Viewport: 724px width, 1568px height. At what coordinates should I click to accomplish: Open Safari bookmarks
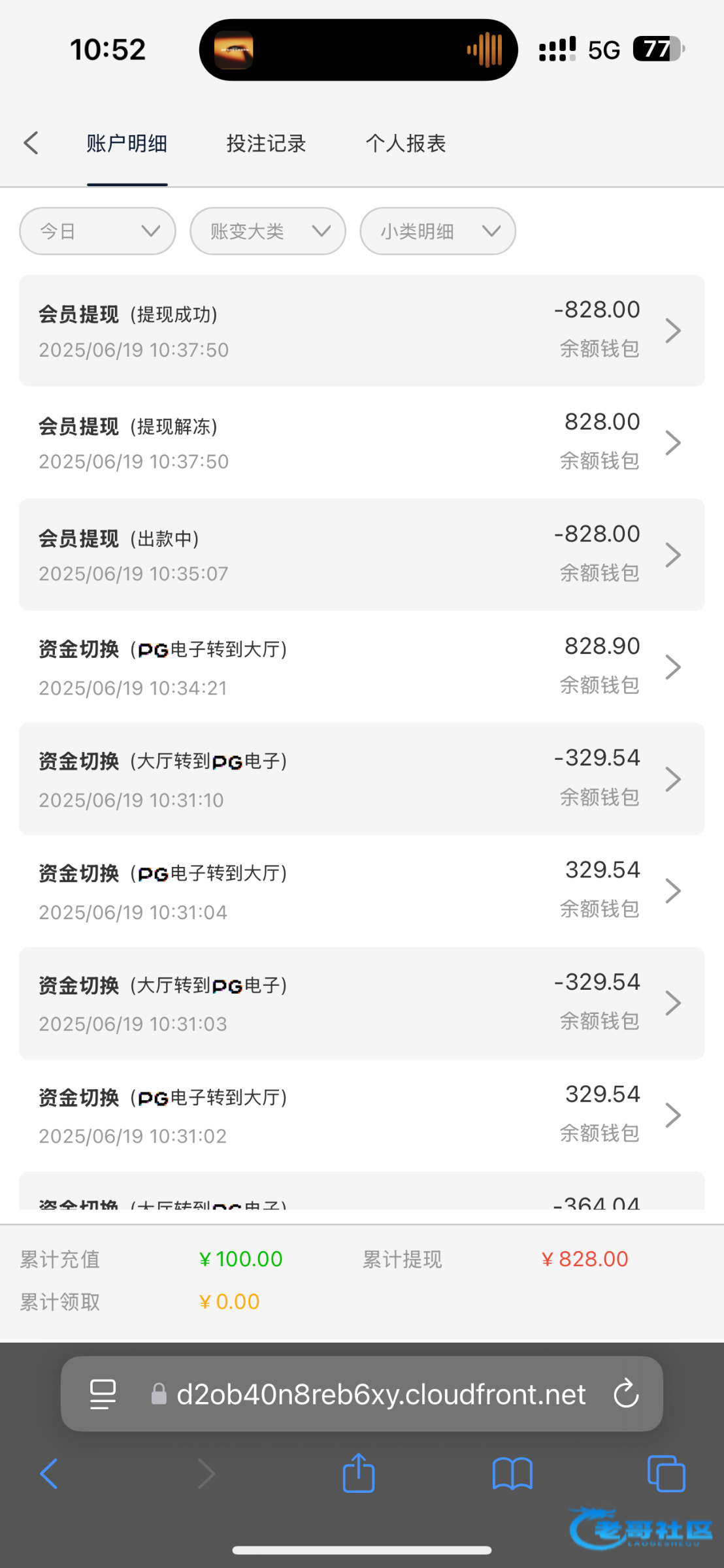coord(512,1474)
